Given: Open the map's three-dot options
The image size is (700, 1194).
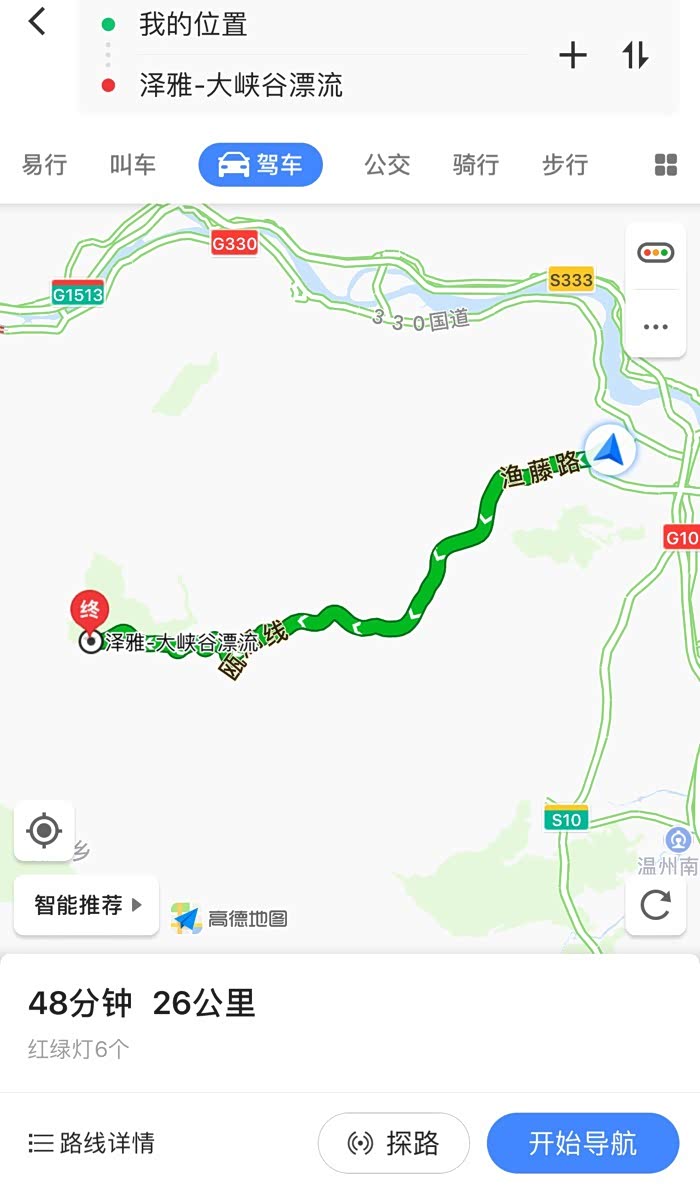Looking at the screenshot, I should [655, 326].
